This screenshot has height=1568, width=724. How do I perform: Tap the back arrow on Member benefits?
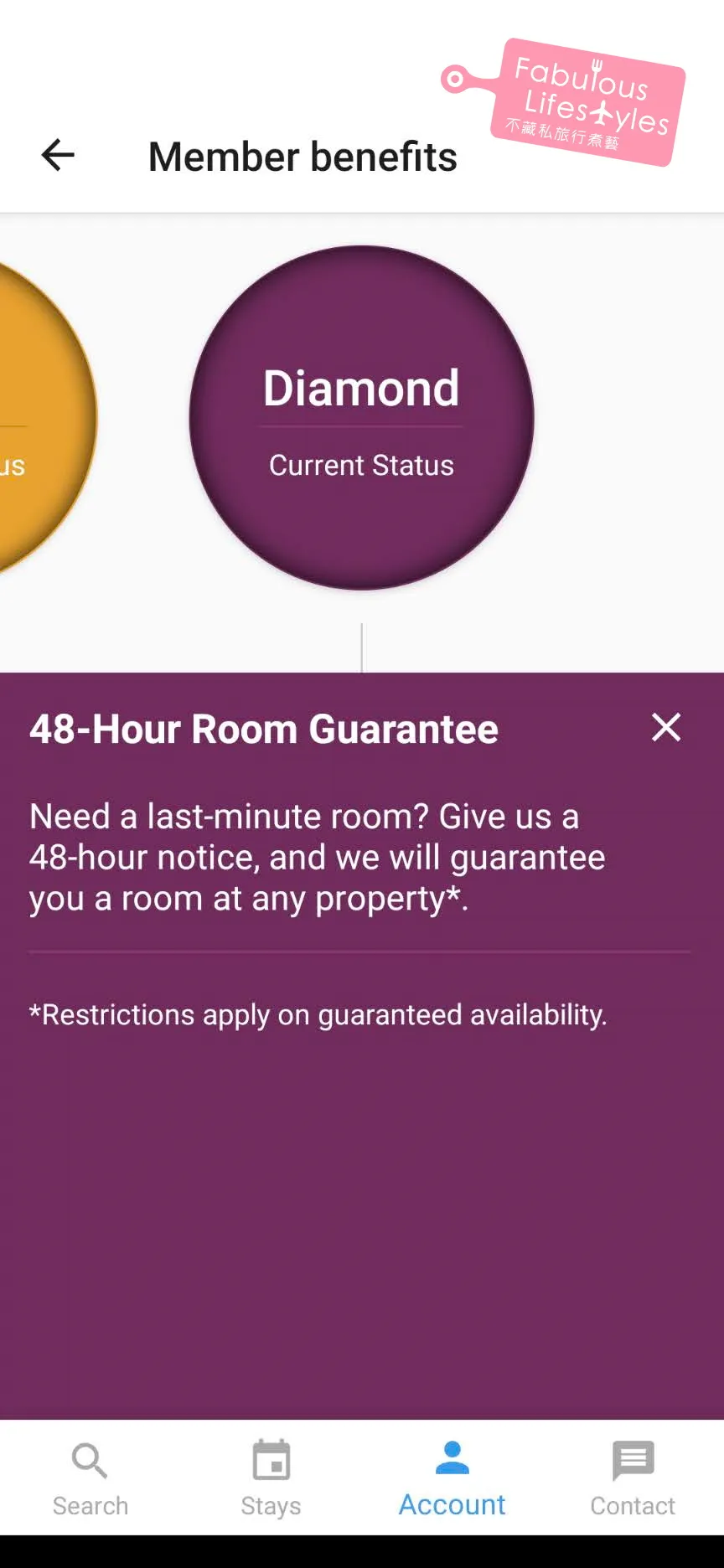coord(56,156)
